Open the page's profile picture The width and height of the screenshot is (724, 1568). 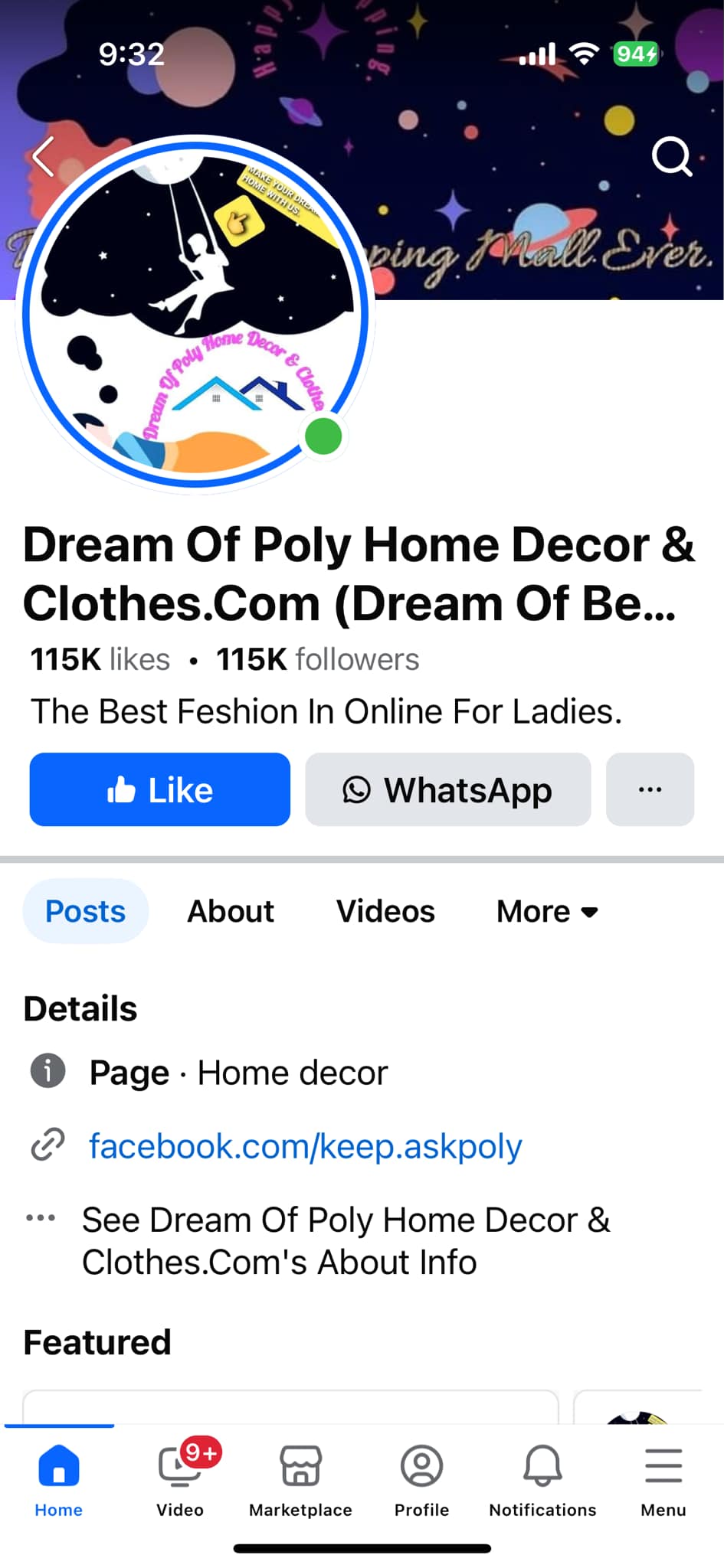[x=195, y=312]
